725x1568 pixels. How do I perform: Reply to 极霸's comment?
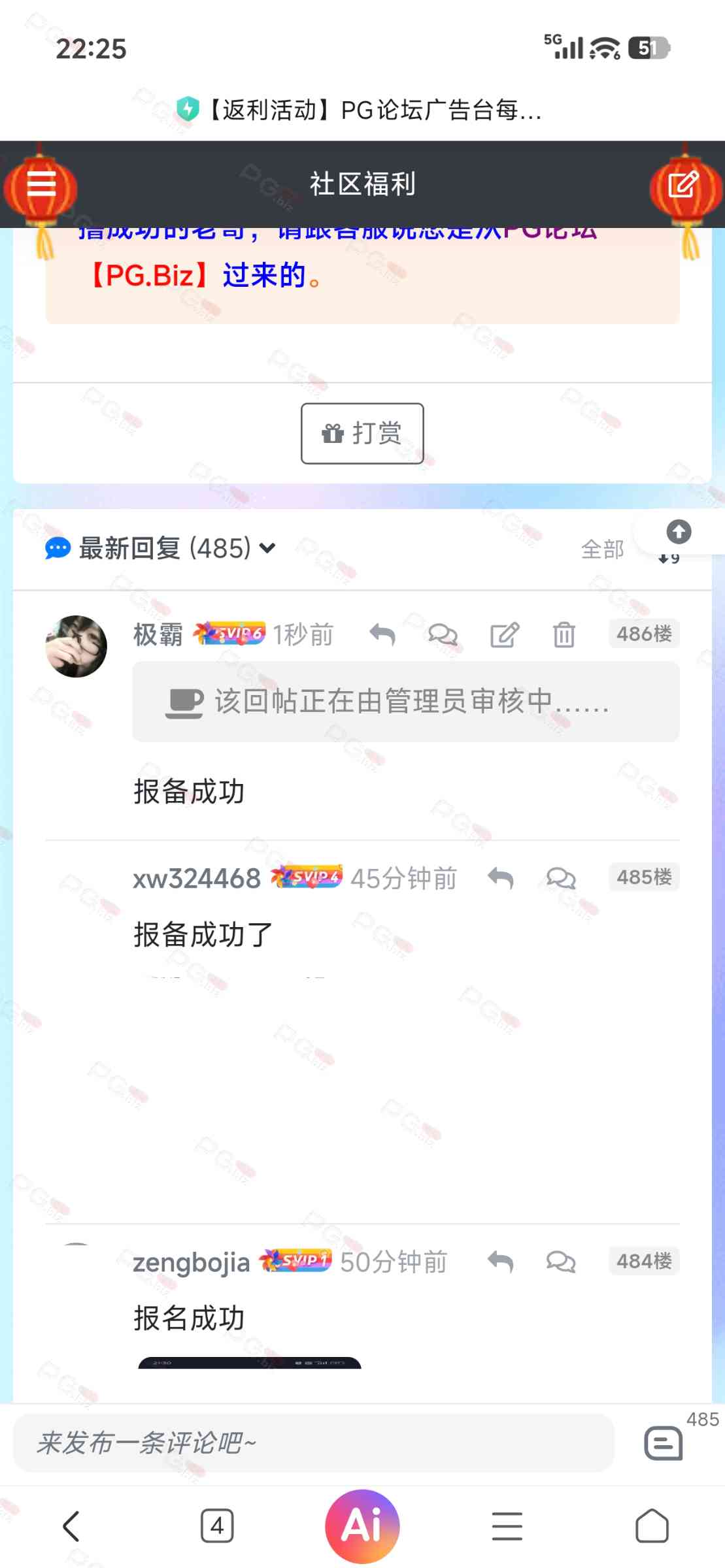(382, 634)
